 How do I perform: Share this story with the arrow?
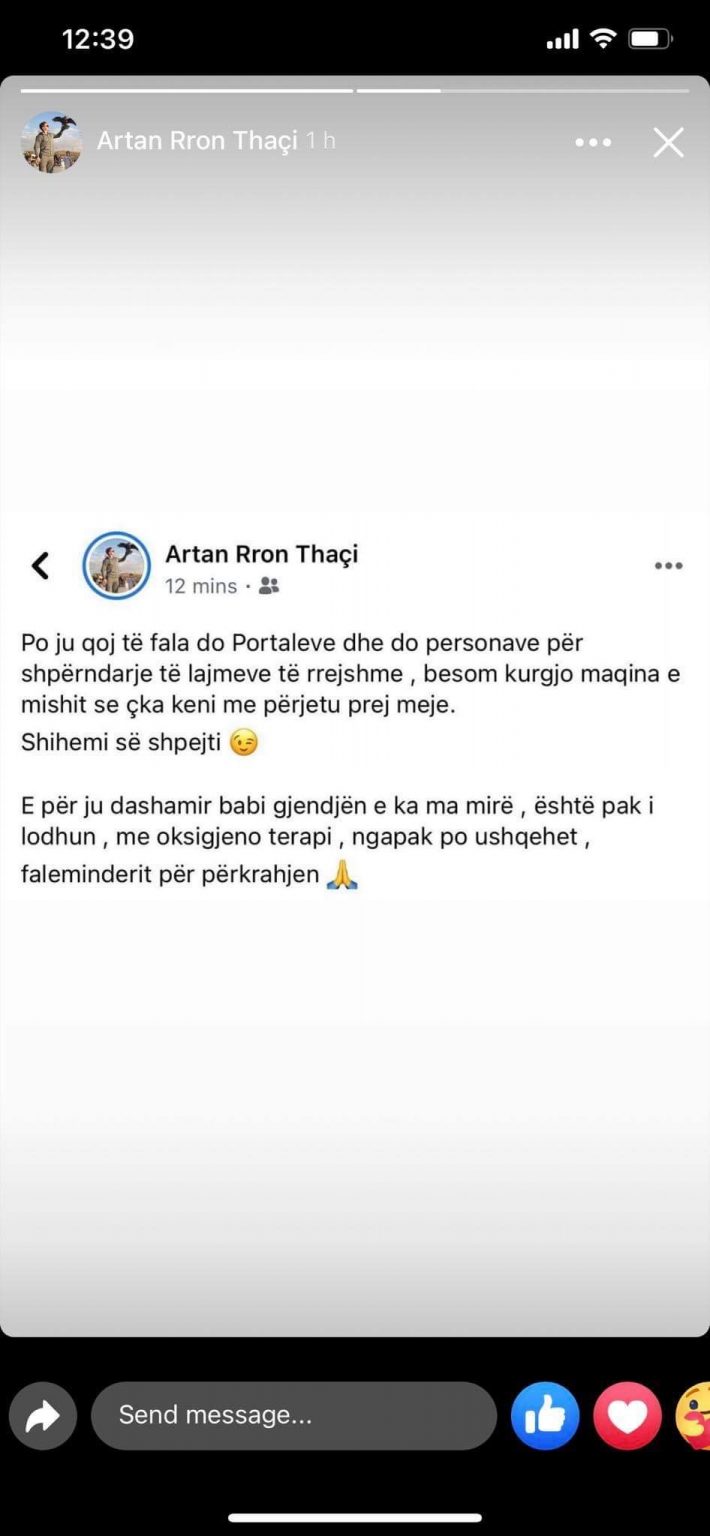(x=43, y=1416)
